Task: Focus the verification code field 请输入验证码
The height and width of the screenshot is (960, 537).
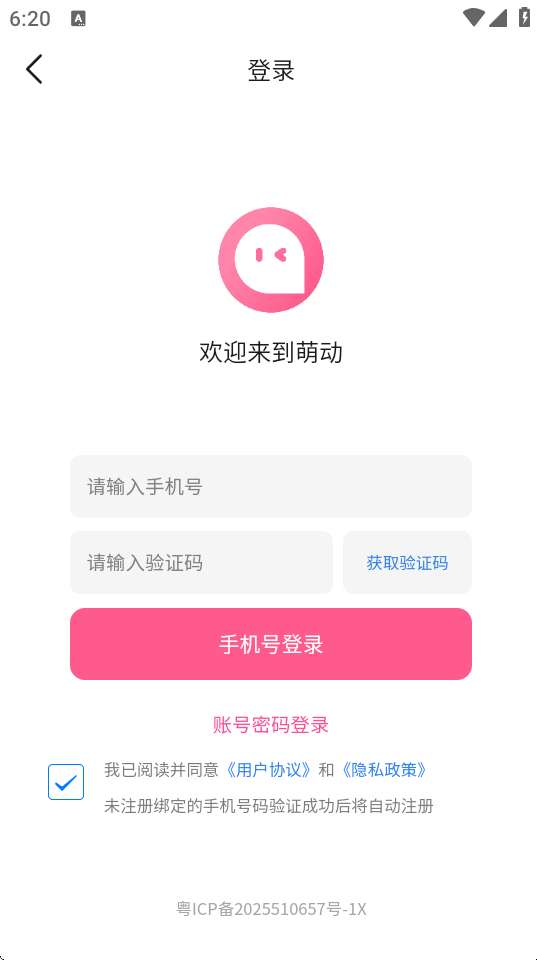Action: [x=201, y=562]
